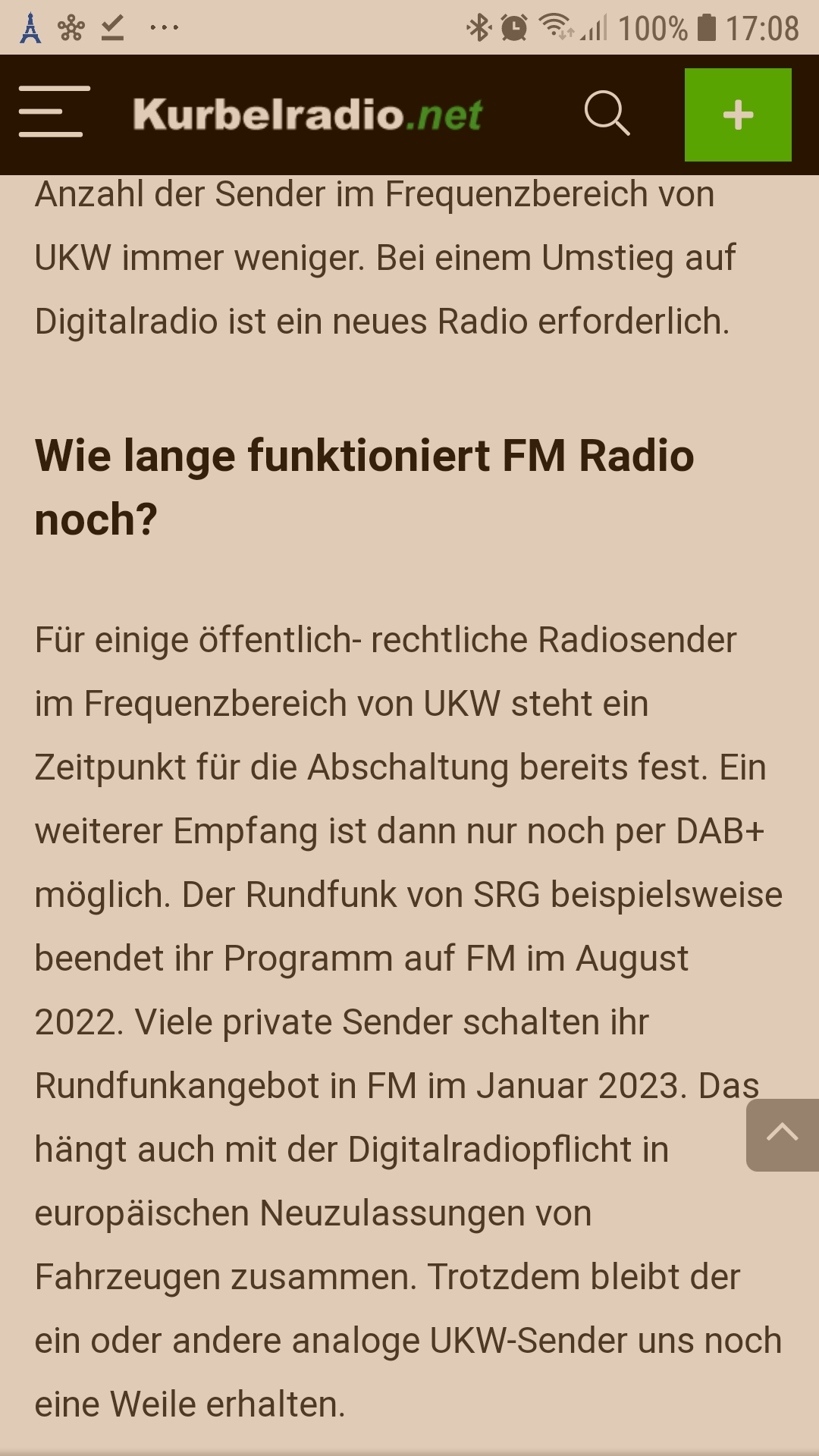Screen dimensions: 819x1456
Task: Open the Kurbelradio.net homepage logo
Action: click(x=308, y=115)
